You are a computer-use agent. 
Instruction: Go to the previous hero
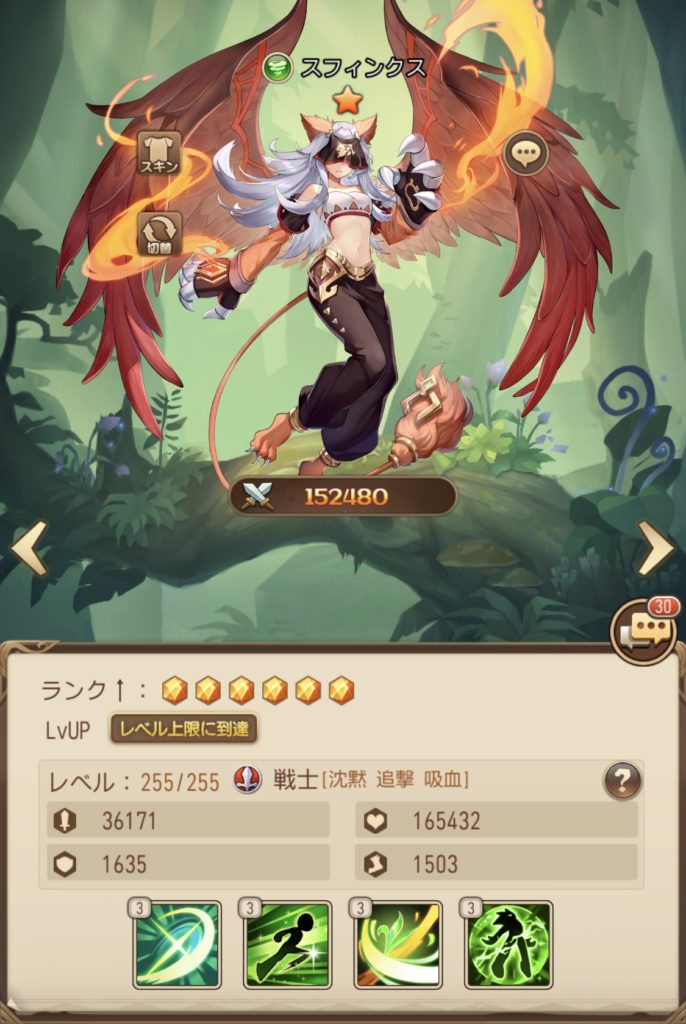click(x=29, y=548)
